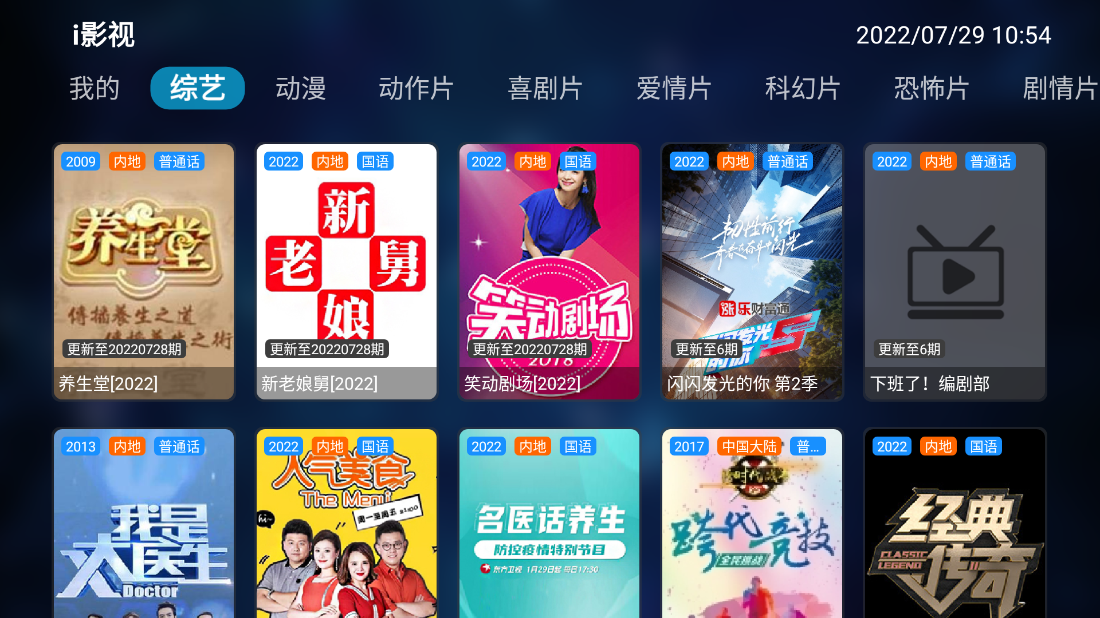Select the 笑动剧场[2022] card
The image size is (1100, 618).
tap(549, 271)
